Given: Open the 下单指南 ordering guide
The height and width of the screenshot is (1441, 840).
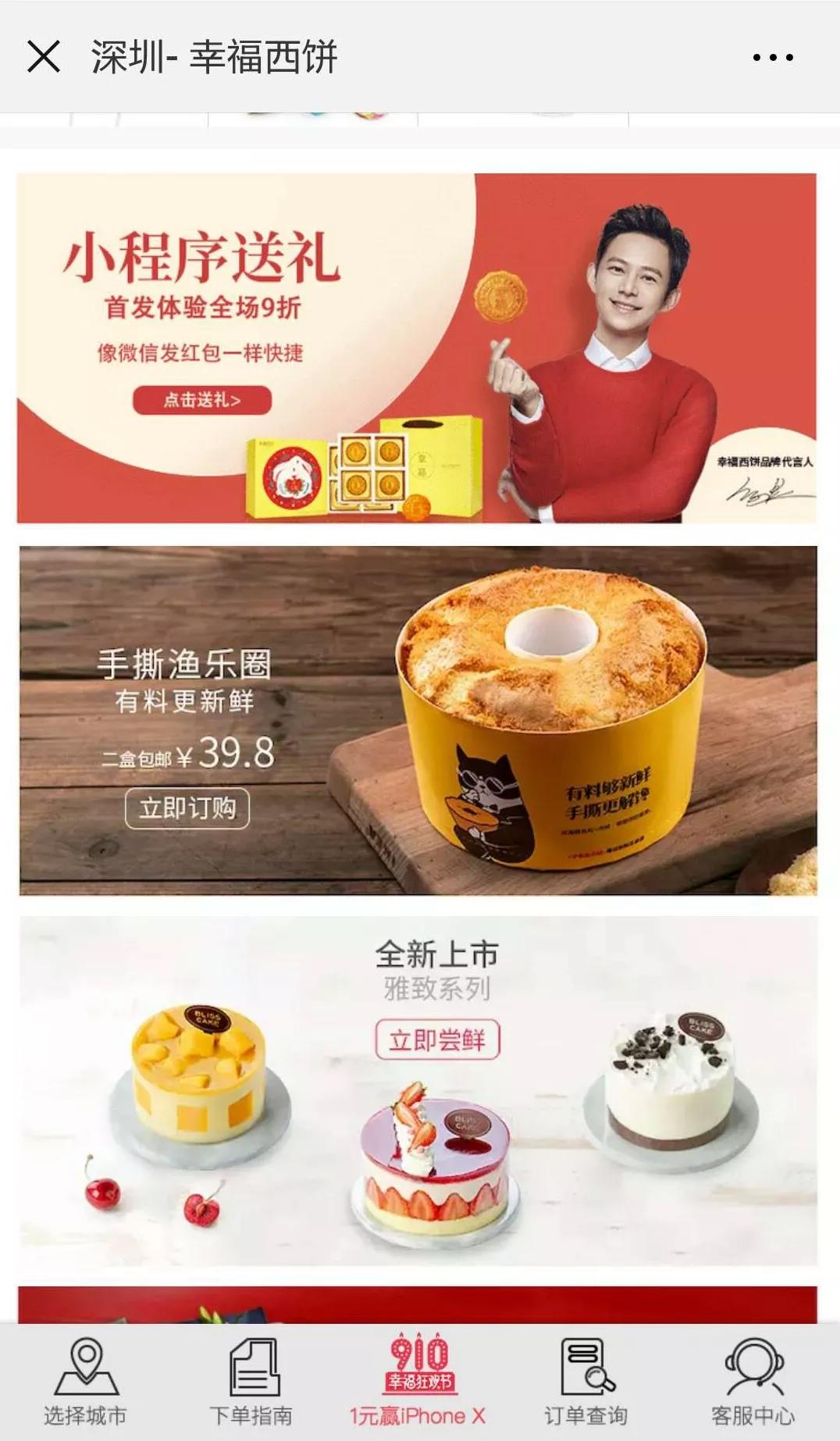Looking at the screenshot, I should tap(251, 1382).
